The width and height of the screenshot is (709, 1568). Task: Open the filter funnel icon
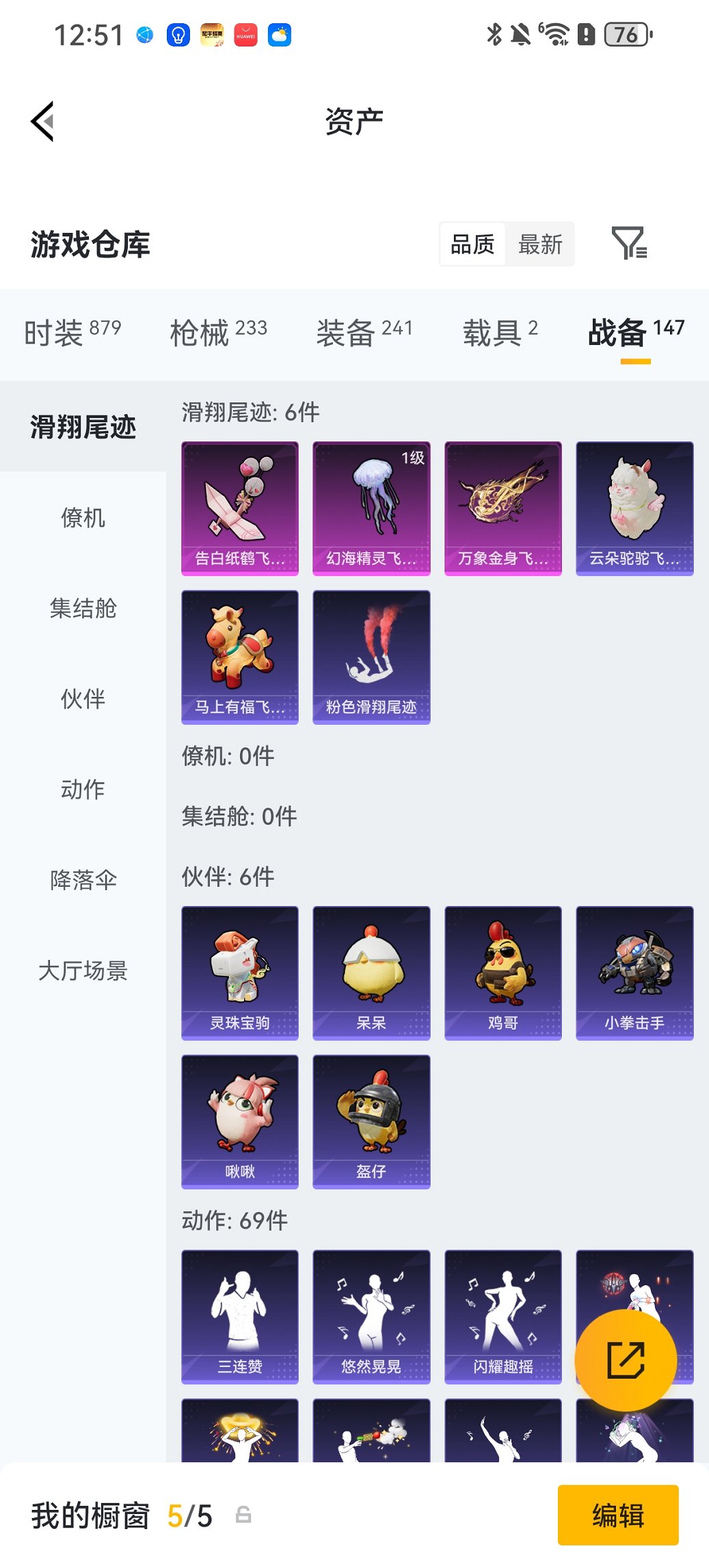pos(632,244)
